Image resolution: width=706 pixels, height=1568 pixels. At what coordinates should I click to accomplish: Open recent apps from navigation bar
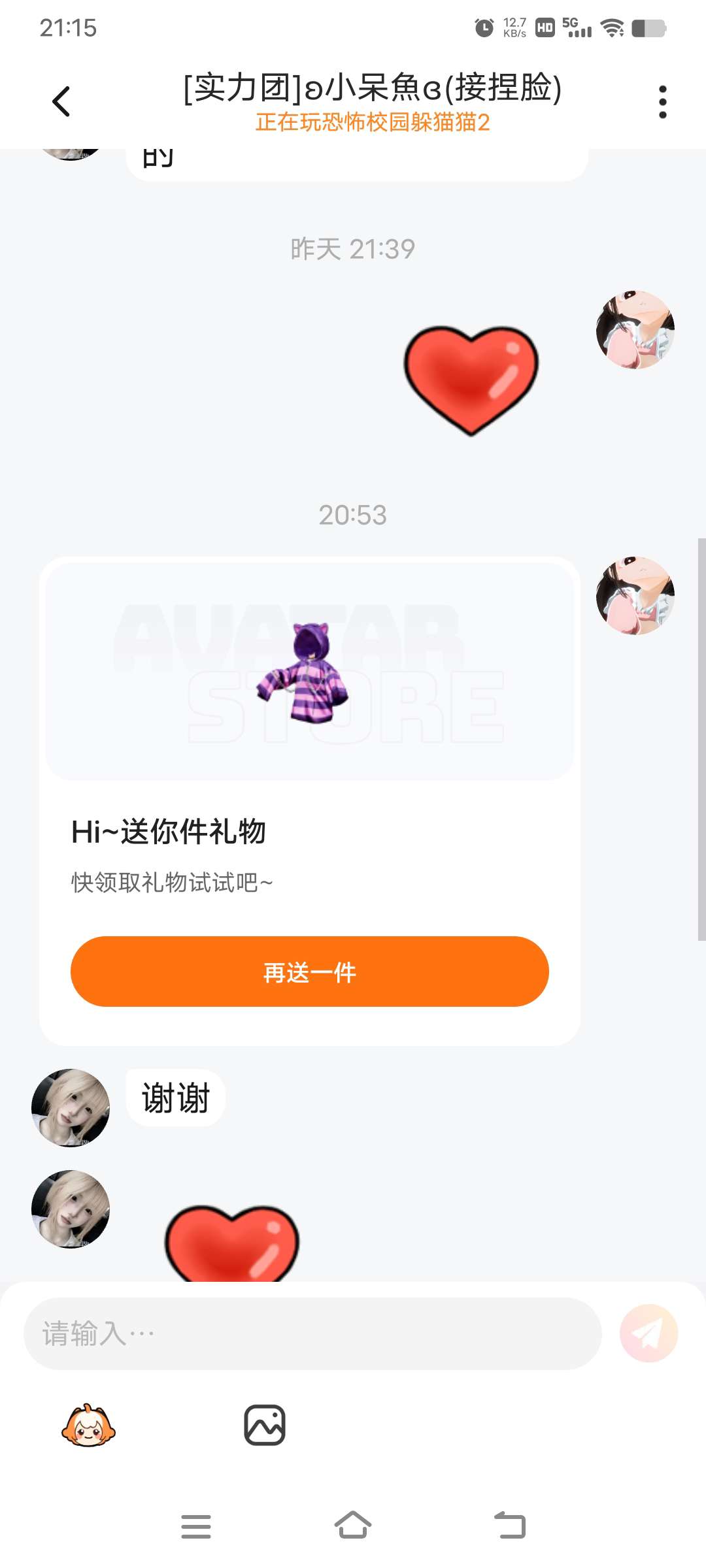coord(195,1526)
